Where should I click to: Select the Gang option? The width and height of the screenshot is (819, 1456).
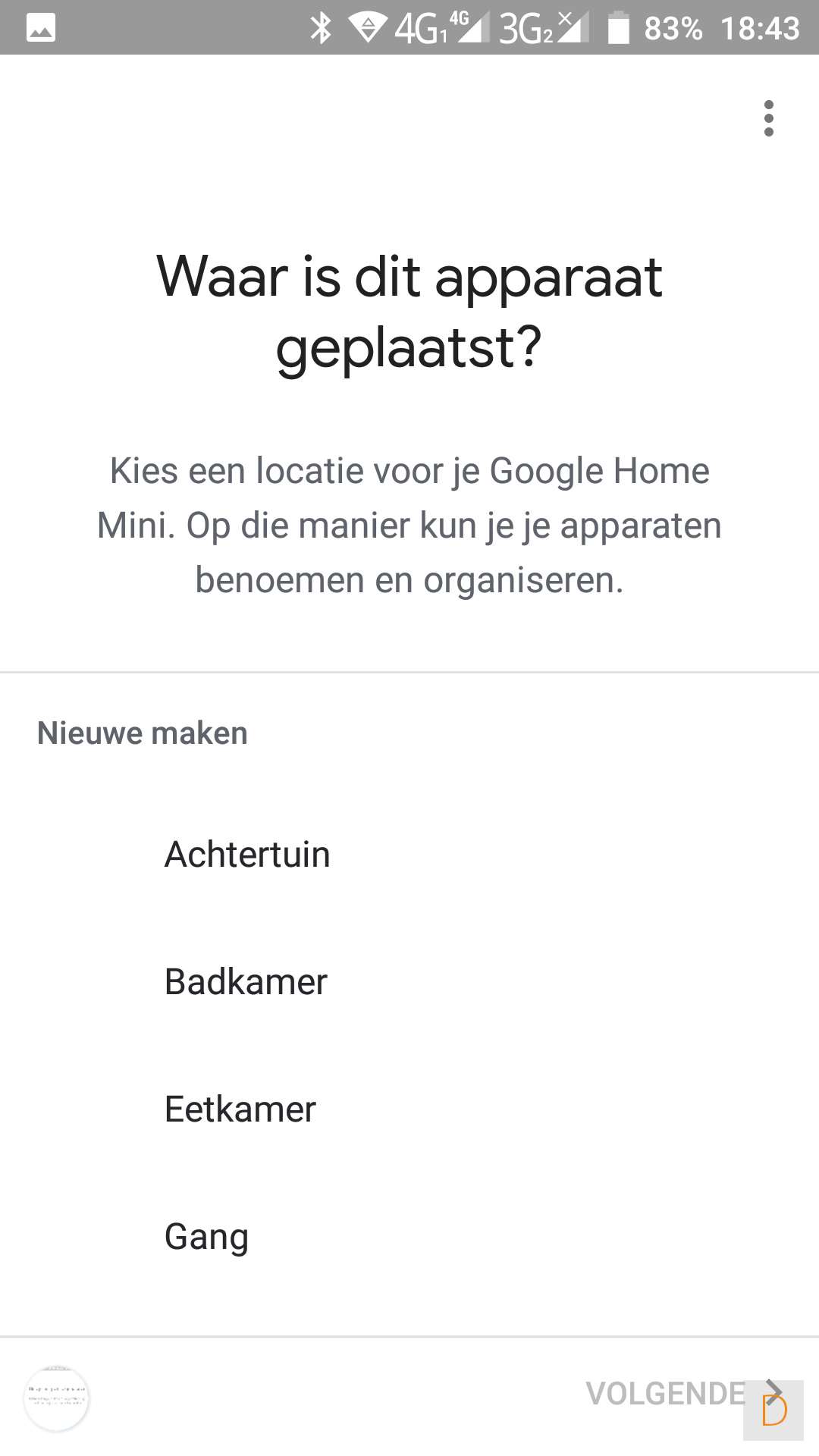[x=206, y=1237]
